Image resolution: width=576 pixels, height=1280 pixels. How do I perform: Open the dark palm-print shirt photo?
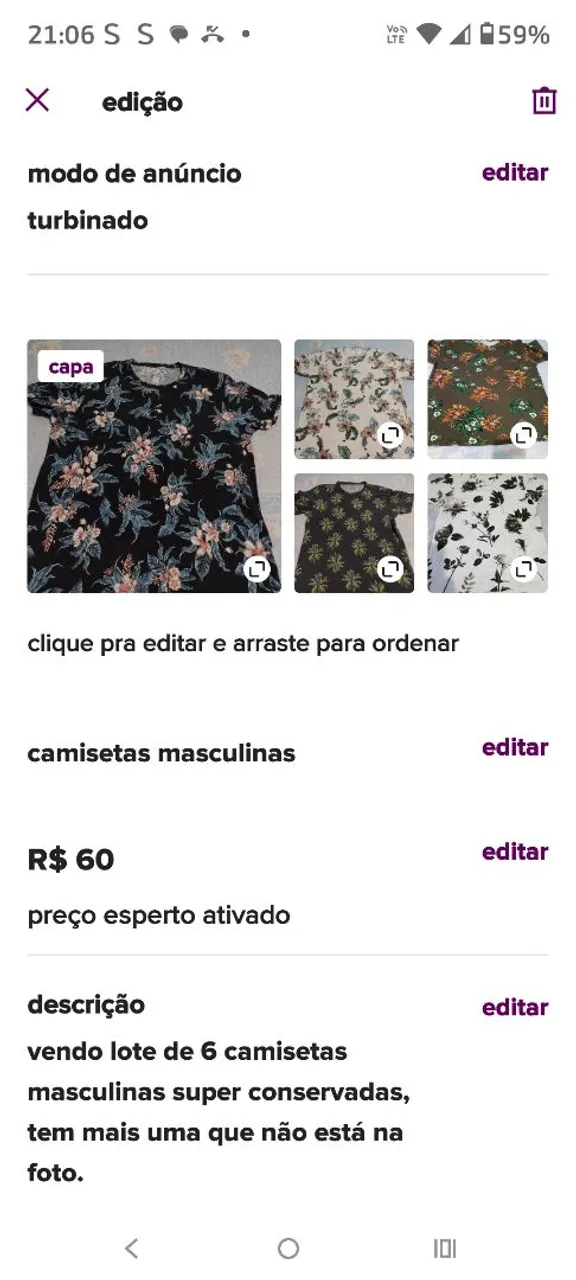click(354, 533)
